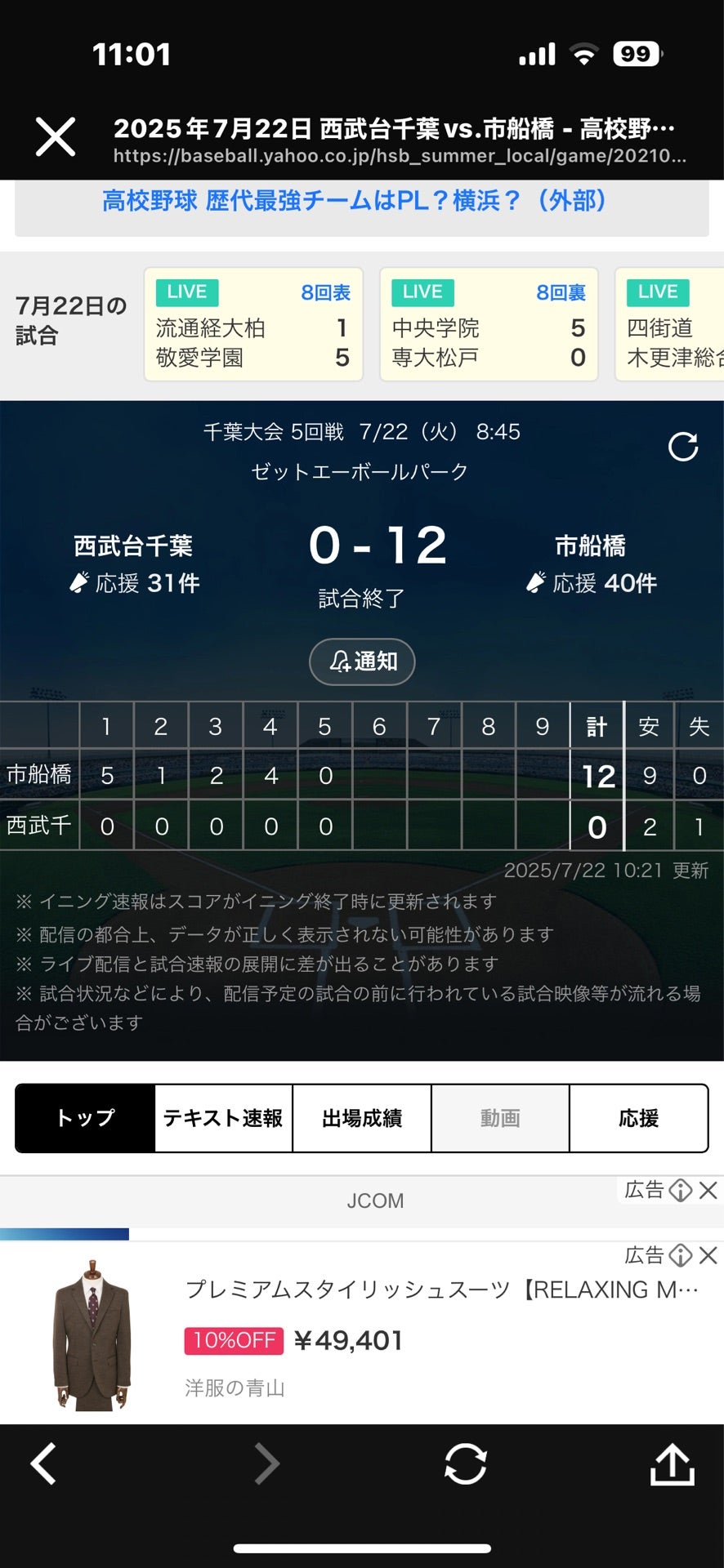Go back to the previous page
The height and width of the screenshot is (1568, 724).
44,1463
